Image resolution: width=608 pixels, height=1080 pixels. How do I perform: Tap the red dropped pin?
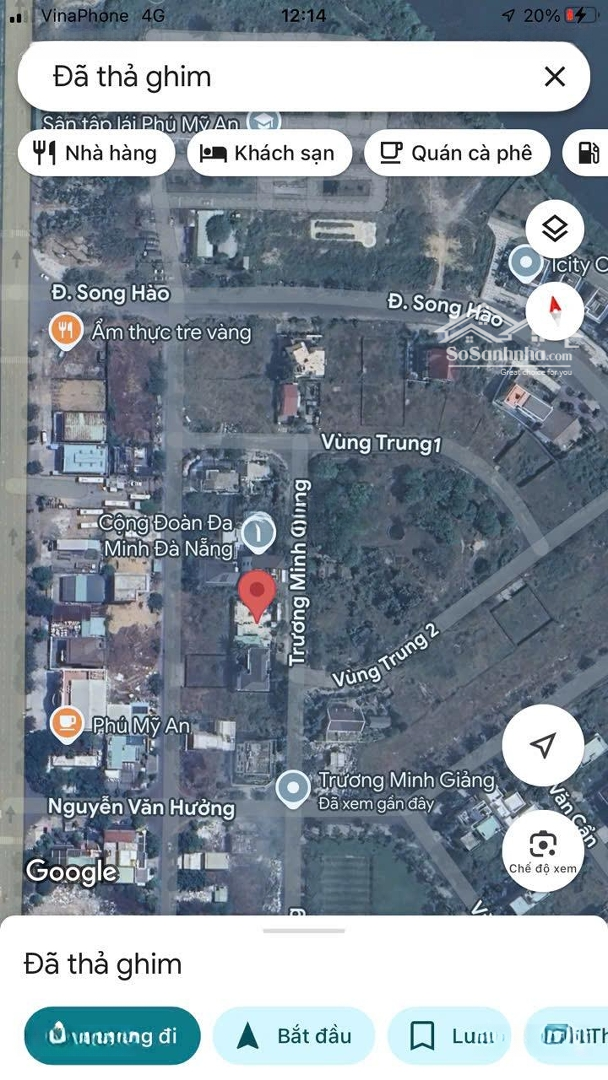coord(258,596)
